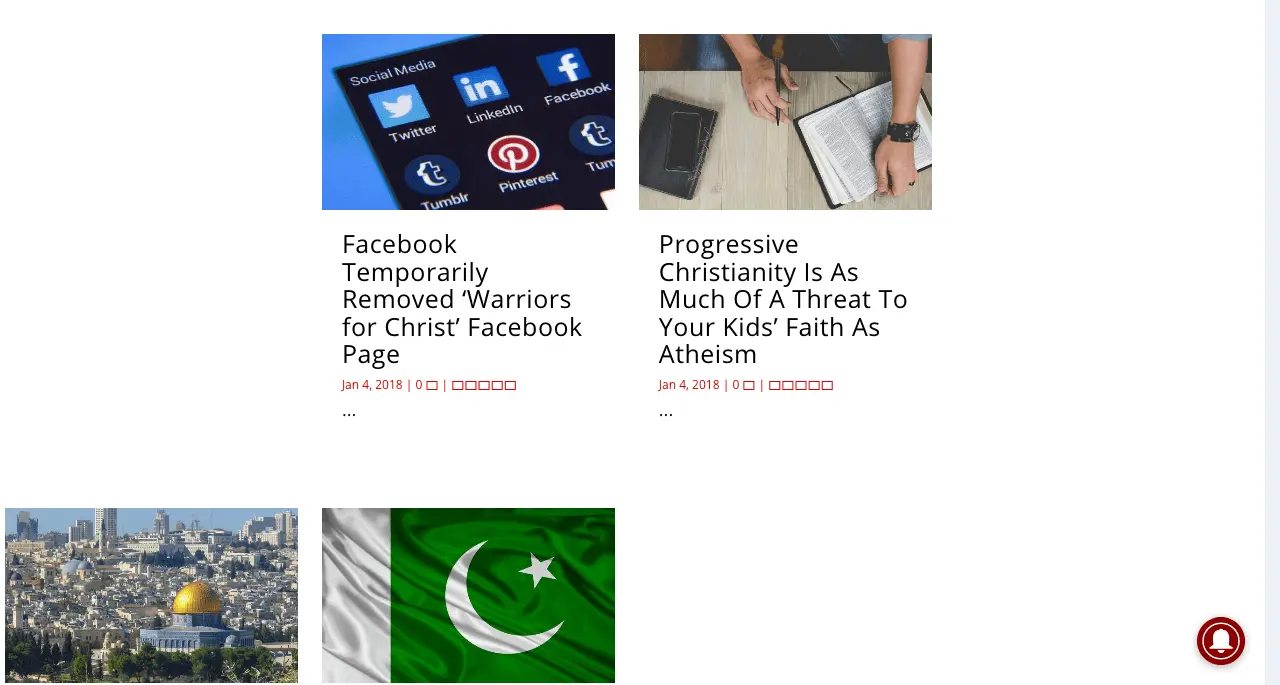Rate the Facebook 'Warriors for Christ' article with stars
Screen dimensions: 1280x685
[484, 385]
